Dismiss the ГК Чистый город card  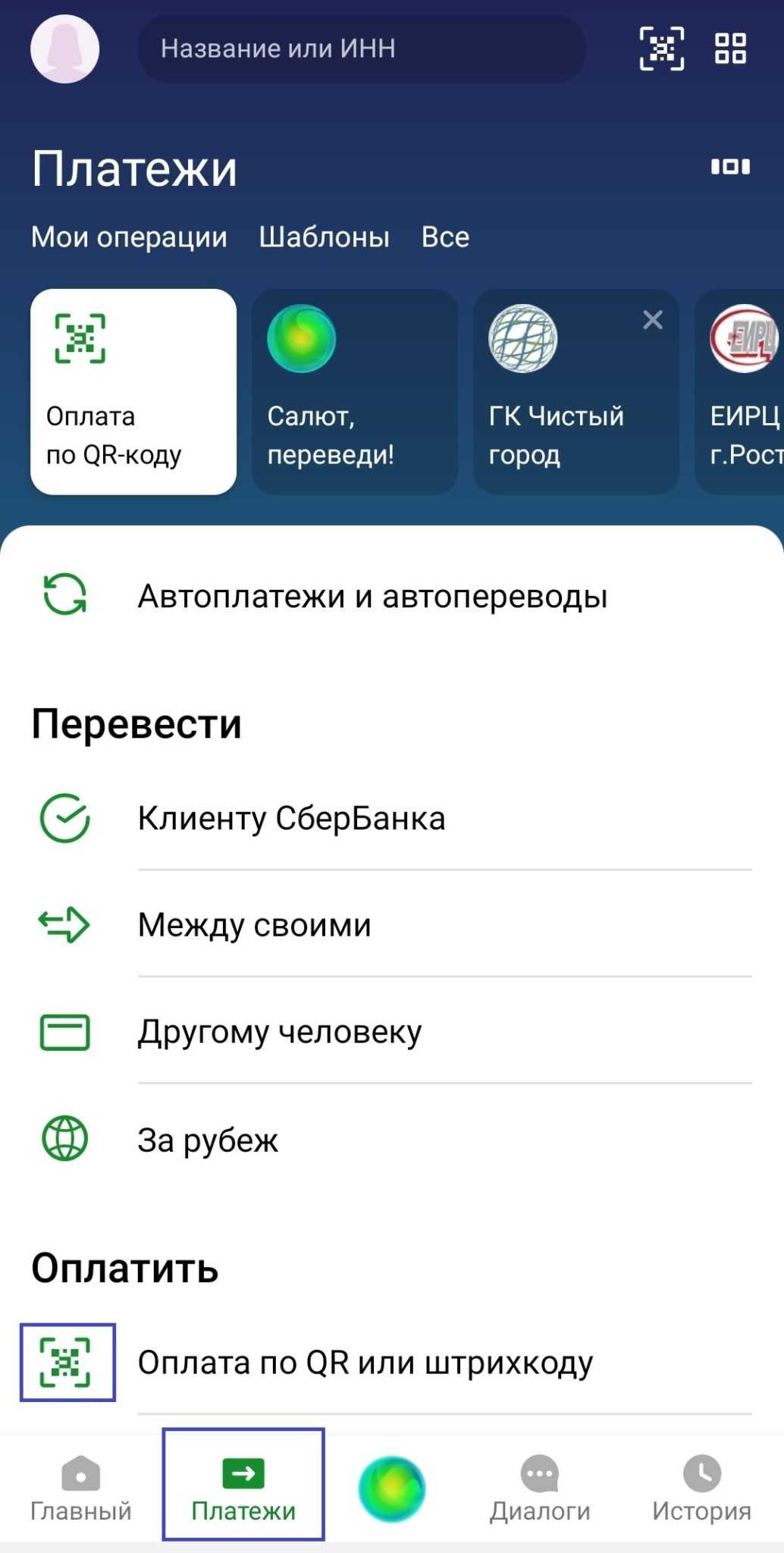click(x=653, y=320)
